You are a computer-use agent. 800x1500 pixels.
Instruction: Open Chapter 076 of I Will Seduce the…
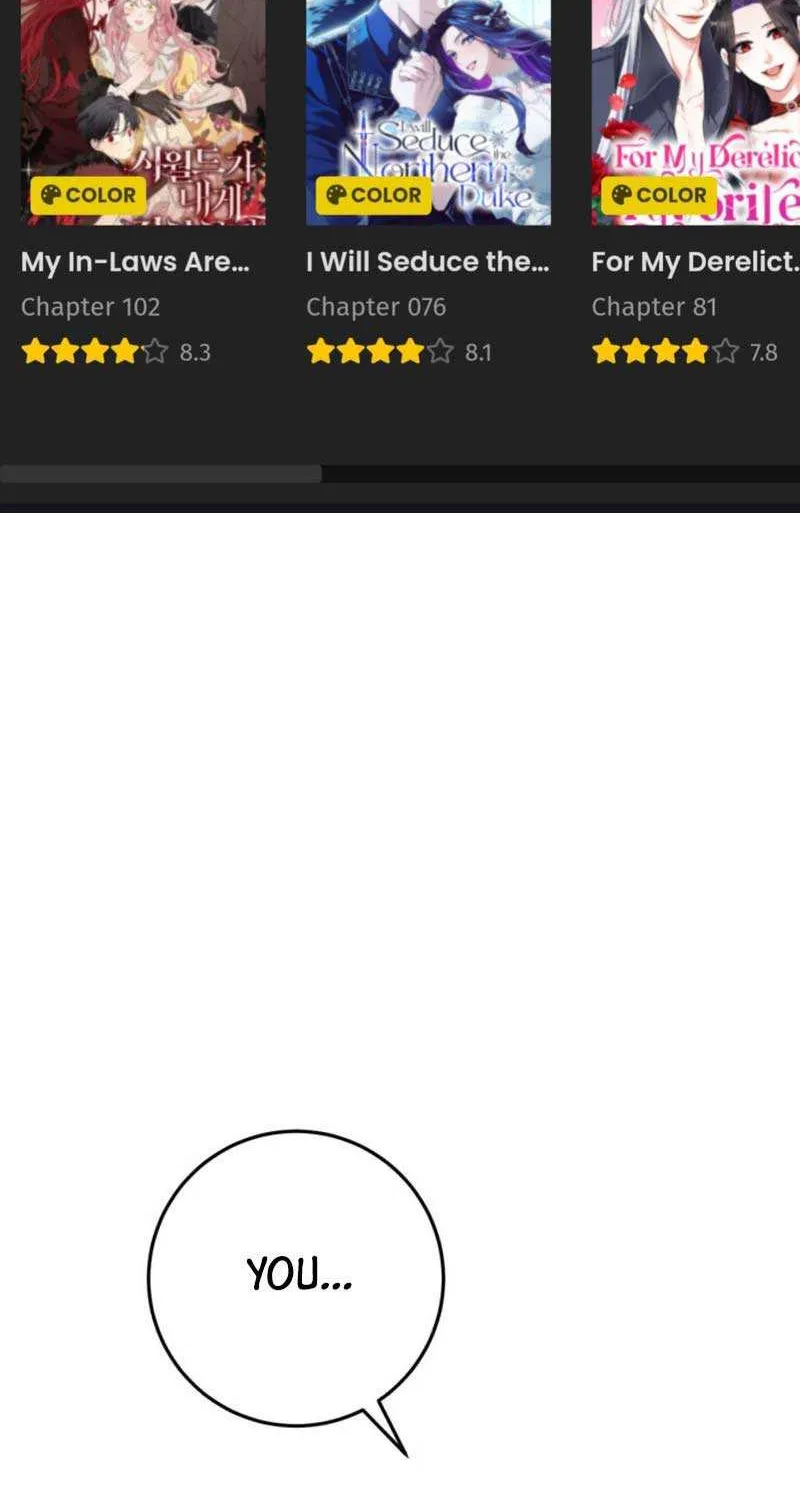376,307
